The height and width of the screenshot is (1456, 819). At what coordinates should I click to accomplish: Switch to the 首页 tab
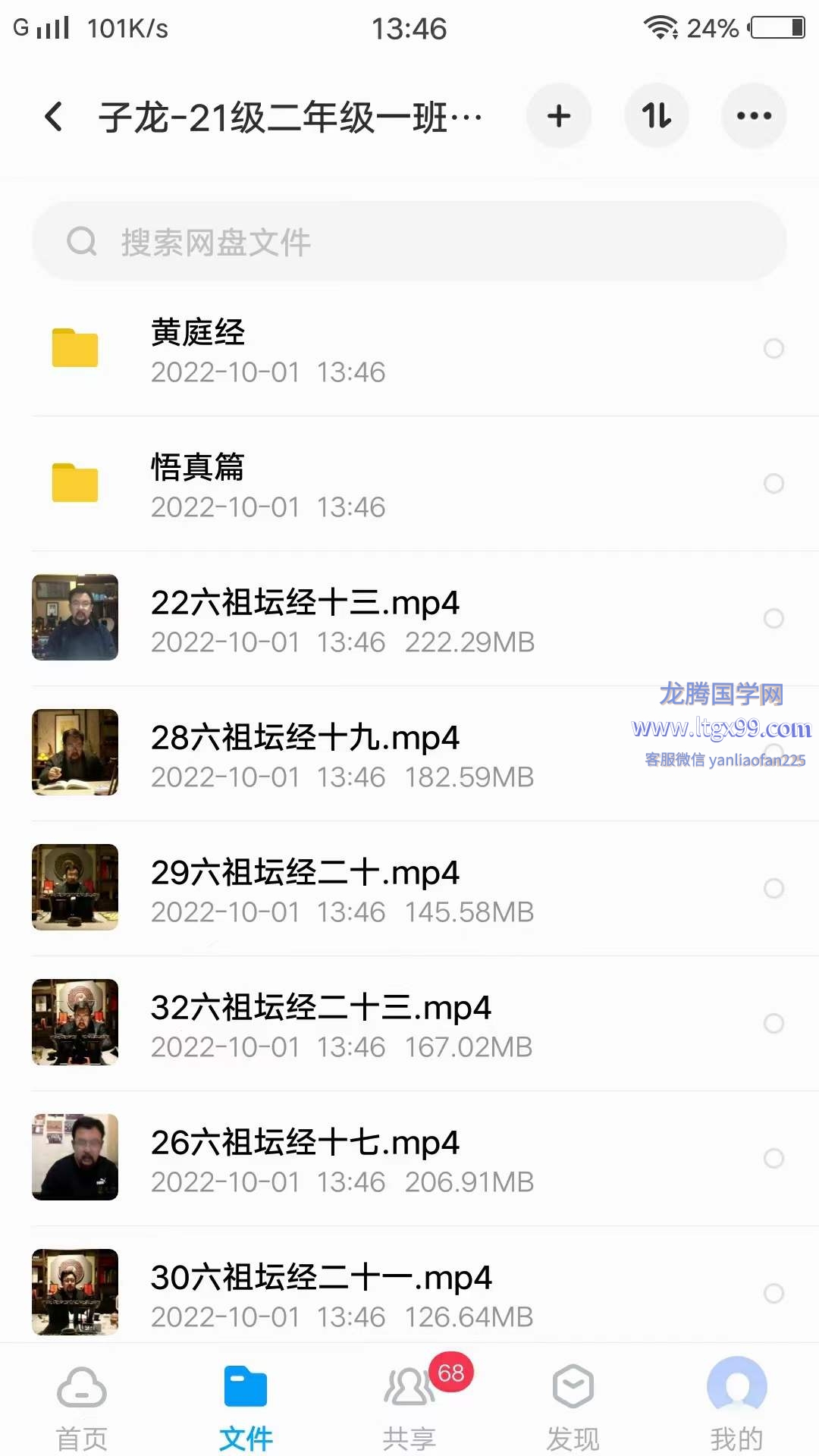[82, 1407]
